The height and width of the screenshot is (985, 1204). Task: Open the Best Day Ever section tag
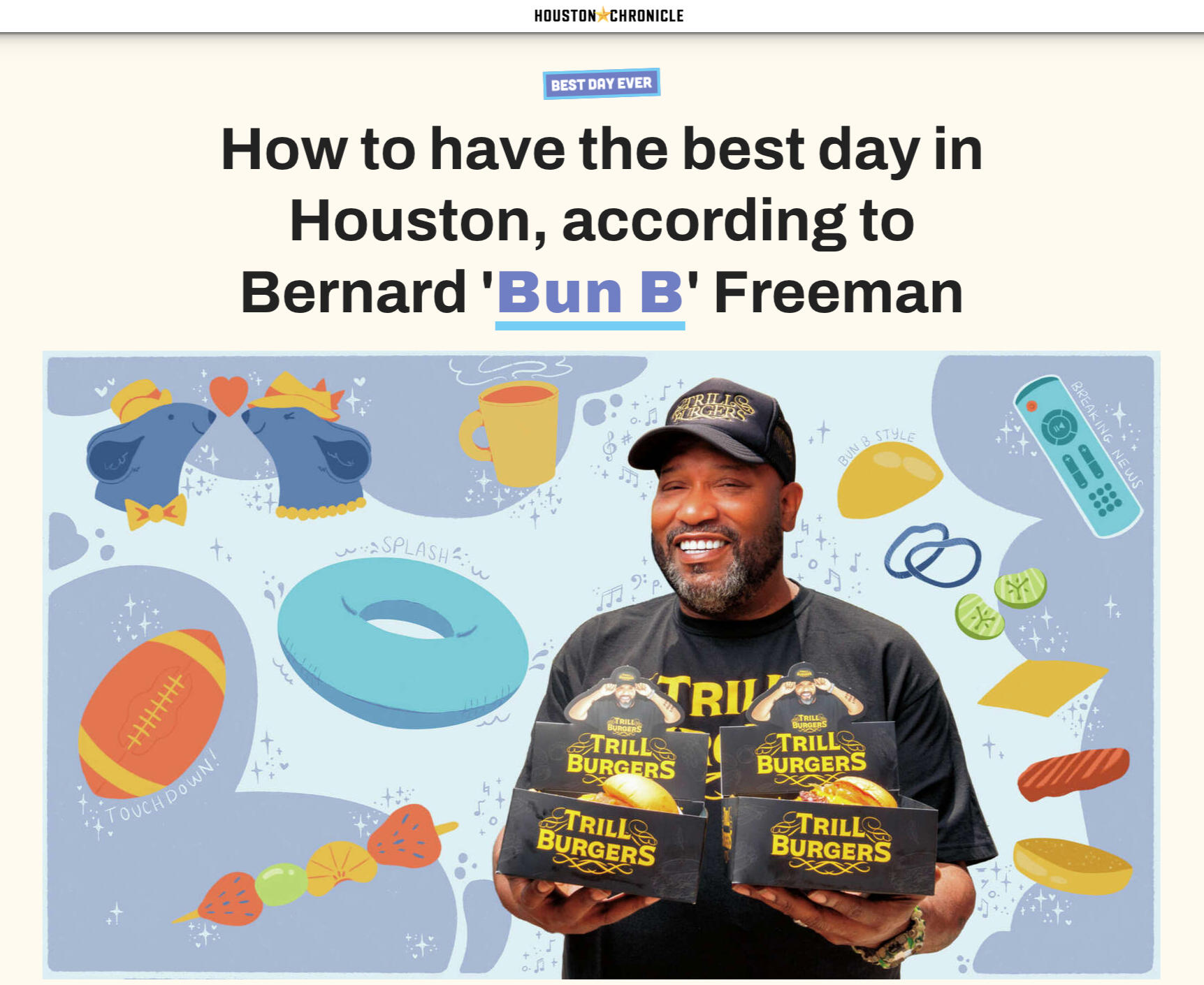click(601, 84)
